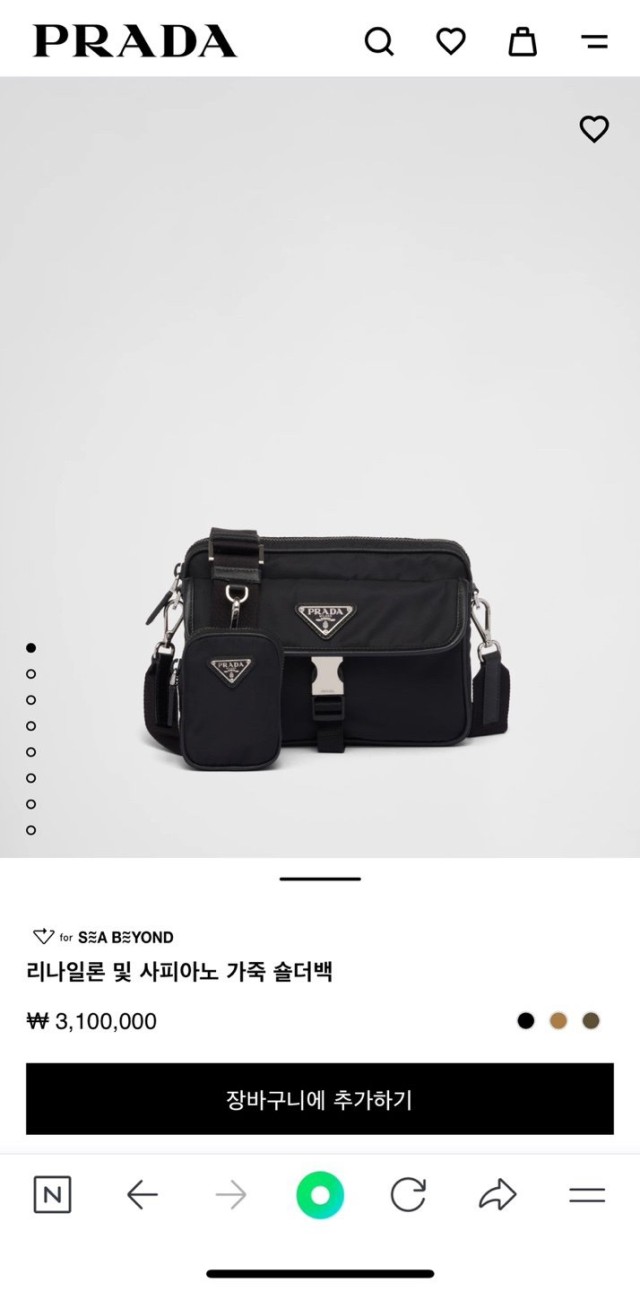Open the Prada hamburger menu
The image size is (640, 1291).
[x=594, y=42]
